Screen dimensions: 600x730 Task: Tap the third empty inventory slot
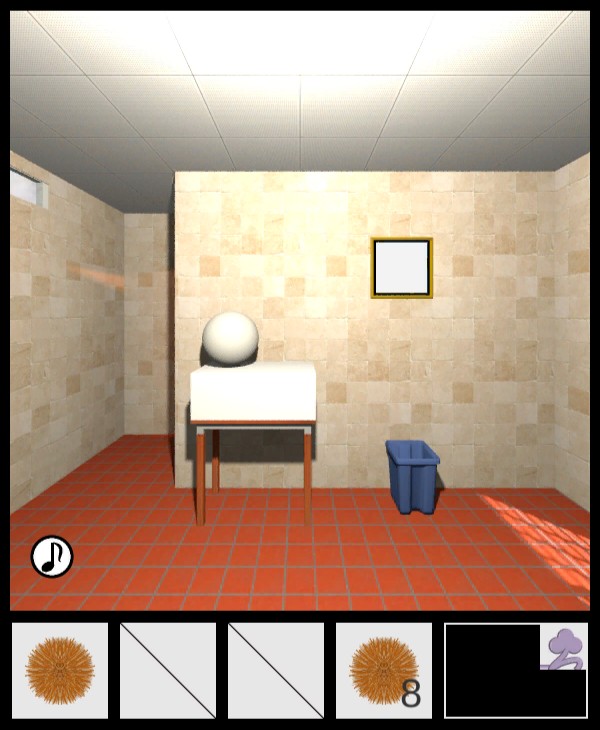click(276, 670)
